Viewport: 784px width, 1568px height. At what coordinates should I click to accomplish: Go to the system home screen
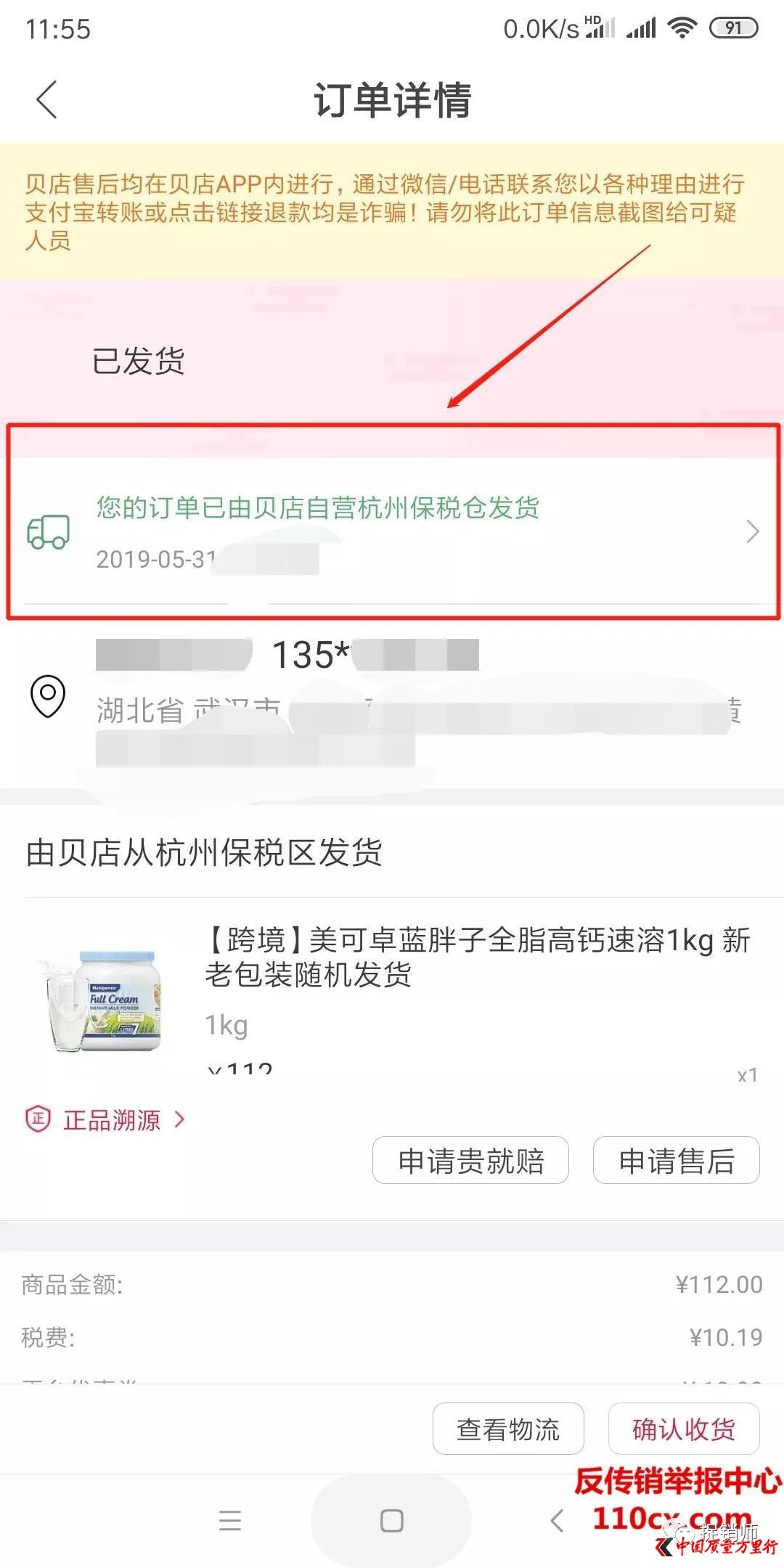(391, 1521)
